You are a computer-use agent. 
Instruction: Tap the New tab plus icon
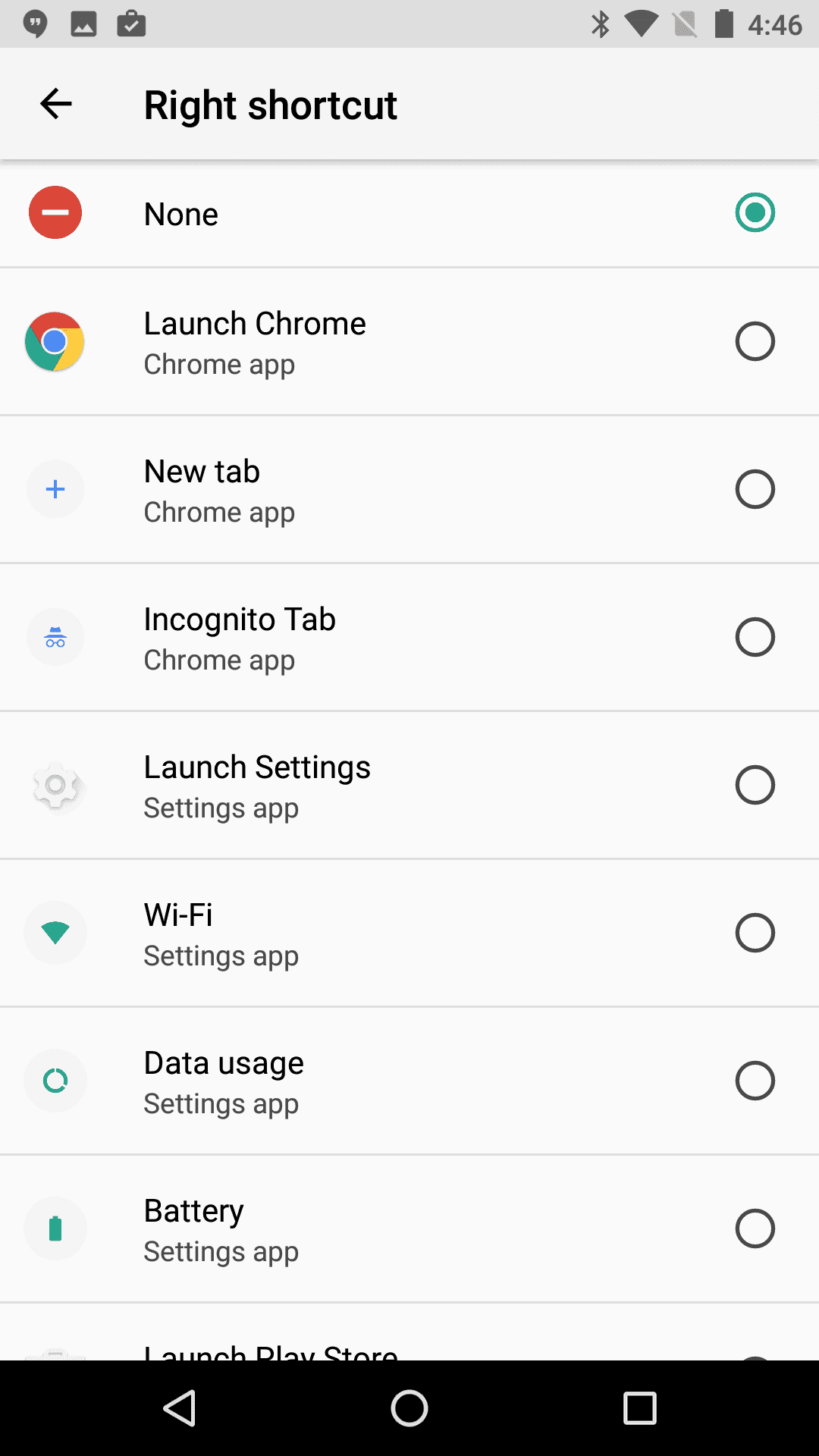pyautogui.click(x=55, y=489)
